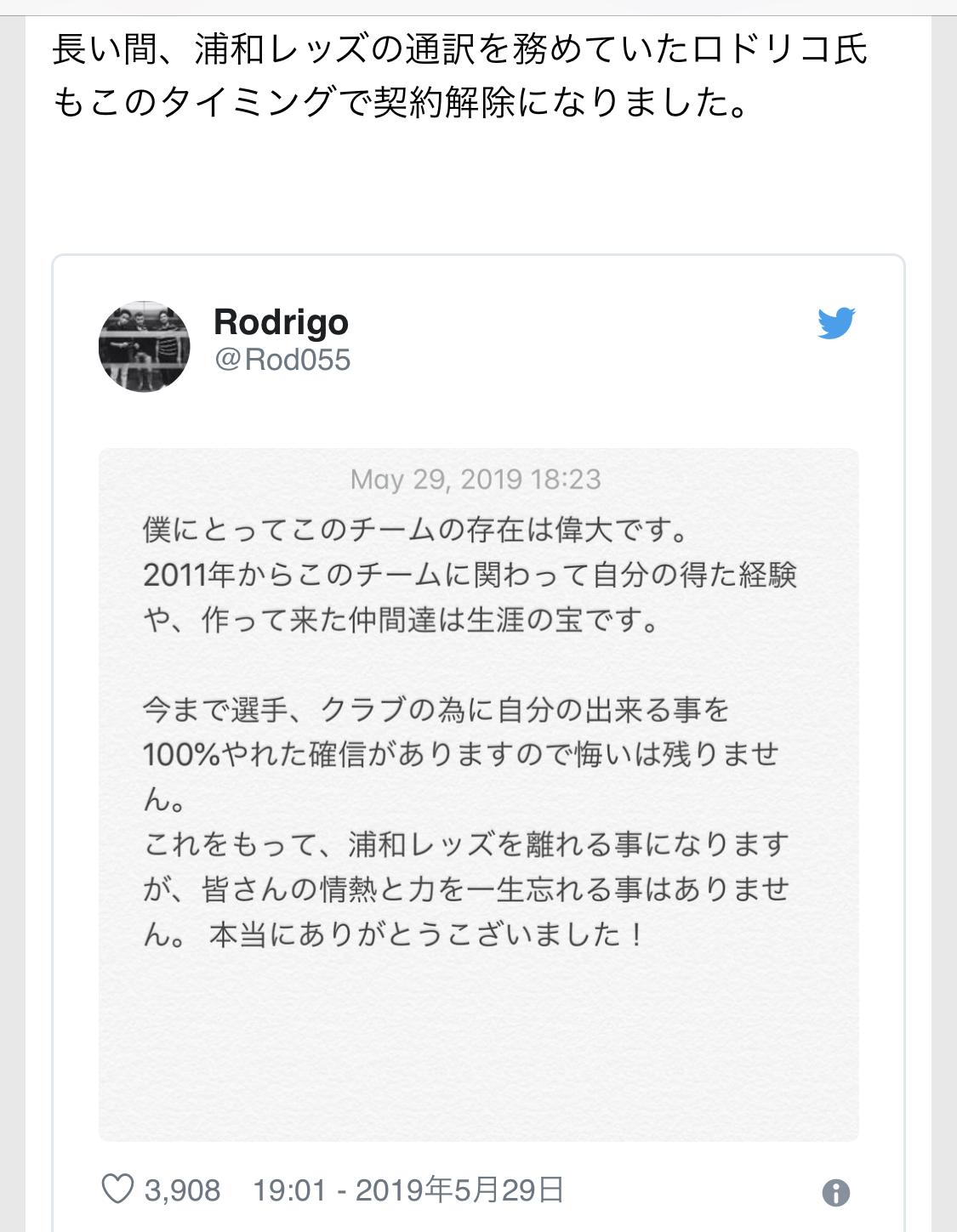
Task: Open the tweet's timestamp link
Action: click(408, 1189)
